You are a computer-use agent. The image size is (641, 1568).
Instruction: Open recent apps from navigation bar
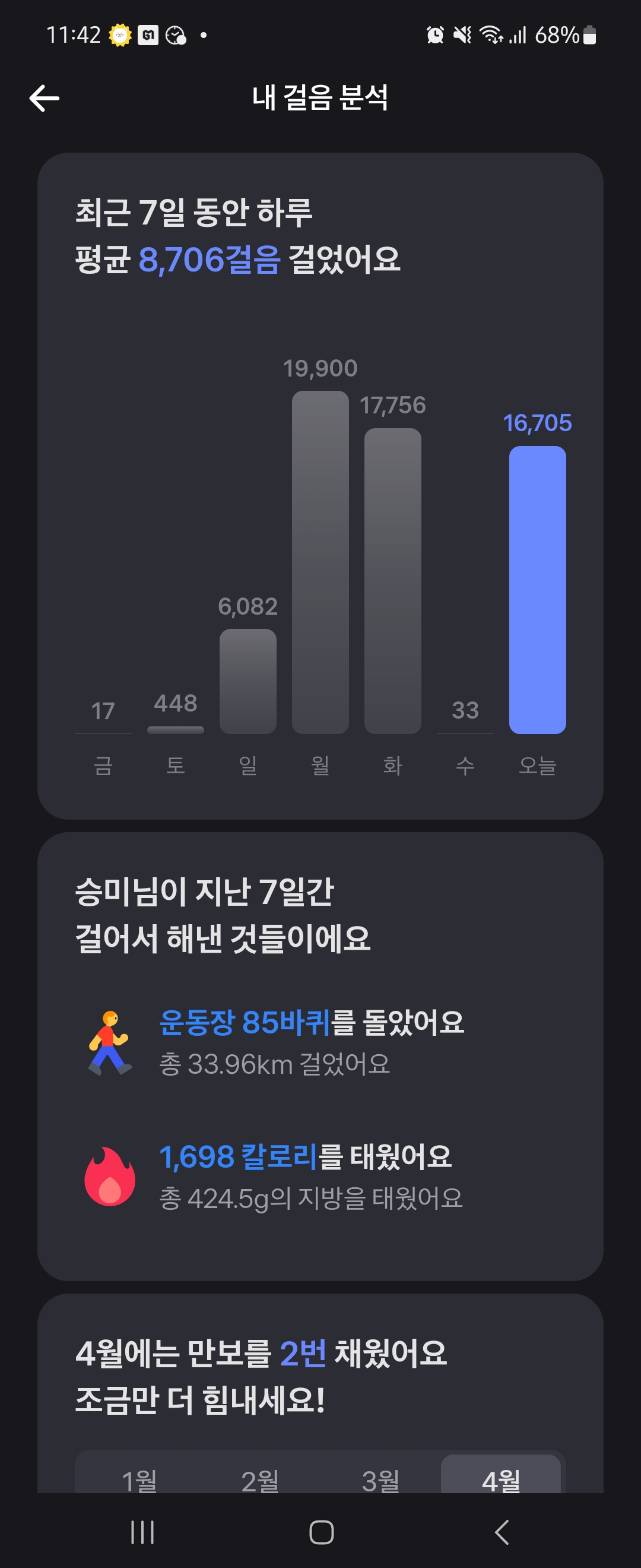(142, 1532)
